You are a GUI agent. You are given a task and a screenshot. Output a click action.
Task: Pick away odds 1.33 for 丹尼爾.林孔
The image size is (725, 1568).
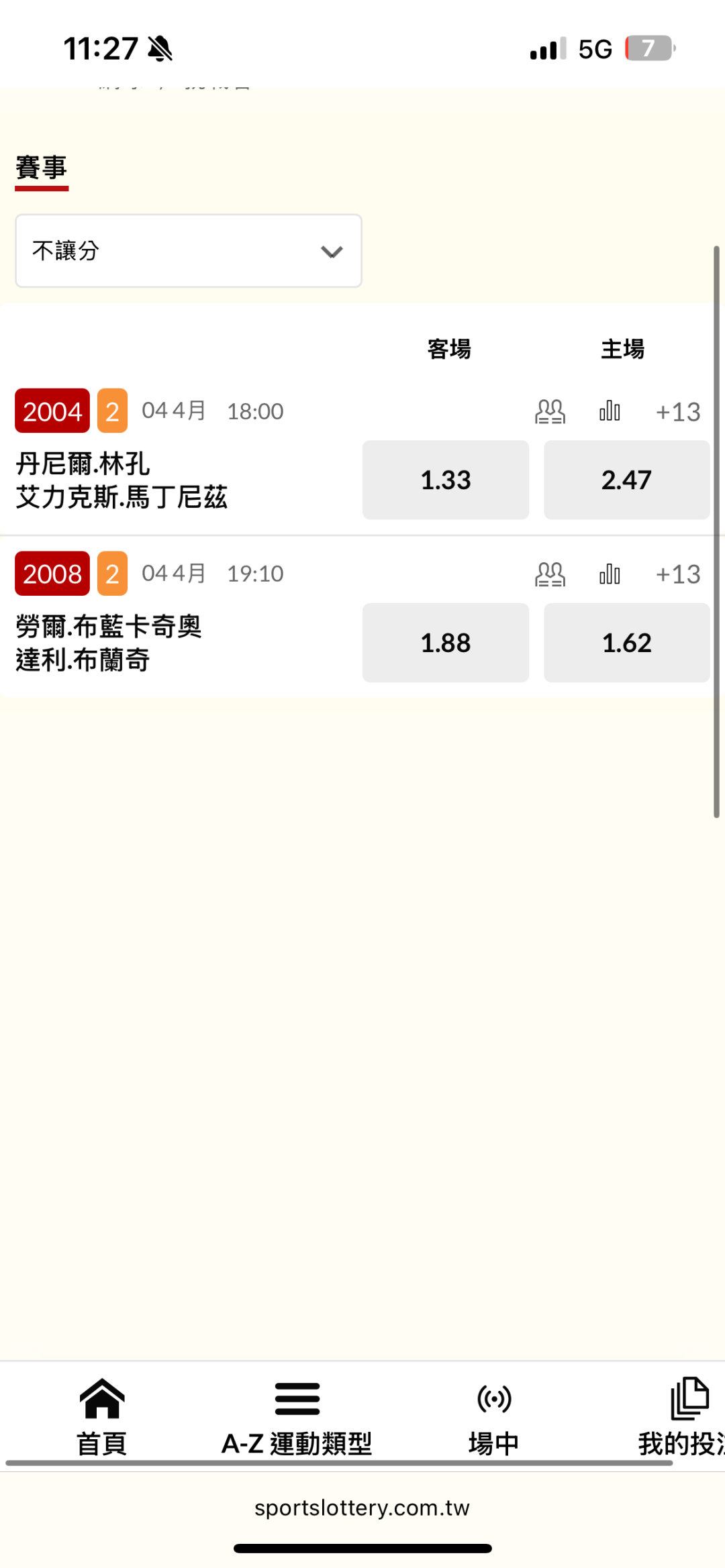pyautogui.click(x=445, y=480)
